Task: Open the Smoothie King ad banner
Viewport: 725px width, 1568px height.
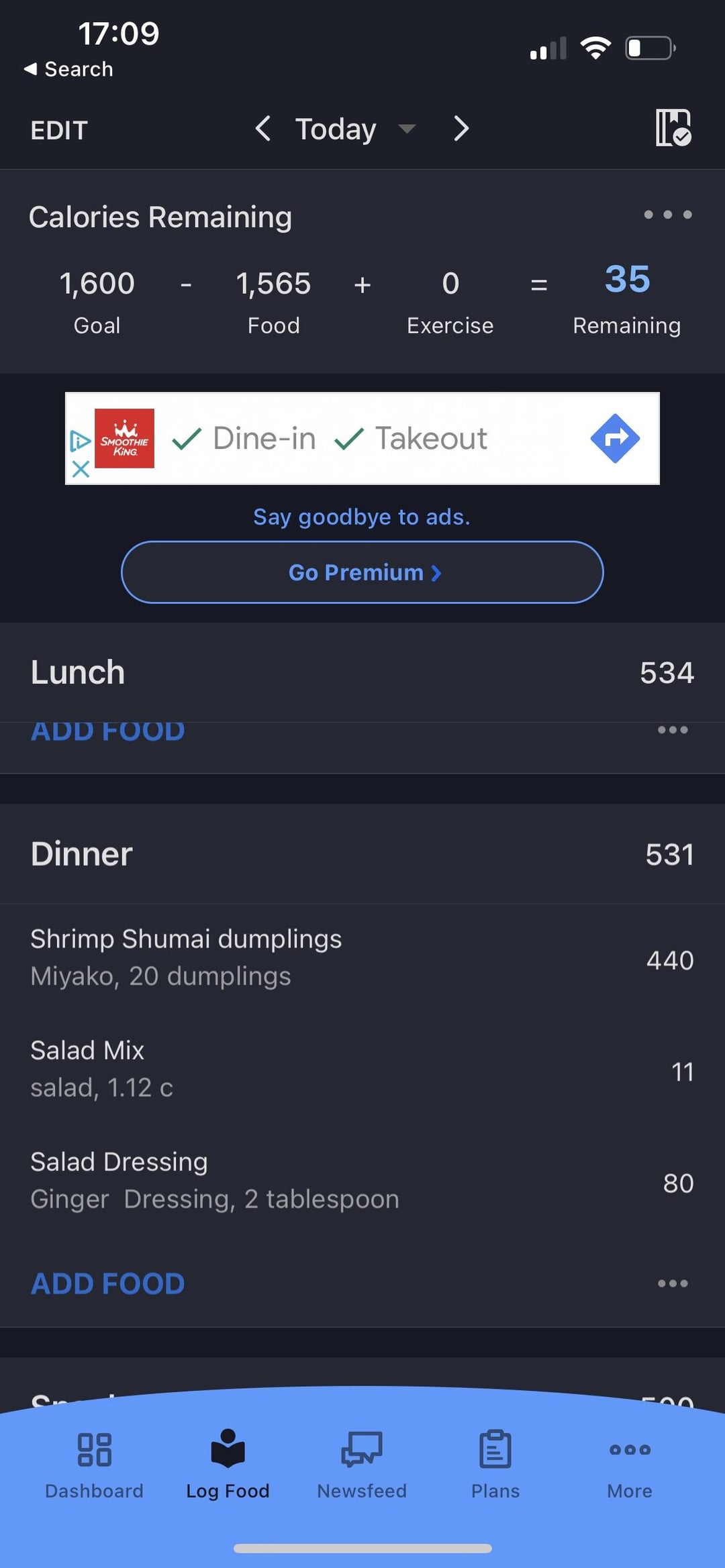Action: pos(362,438)
